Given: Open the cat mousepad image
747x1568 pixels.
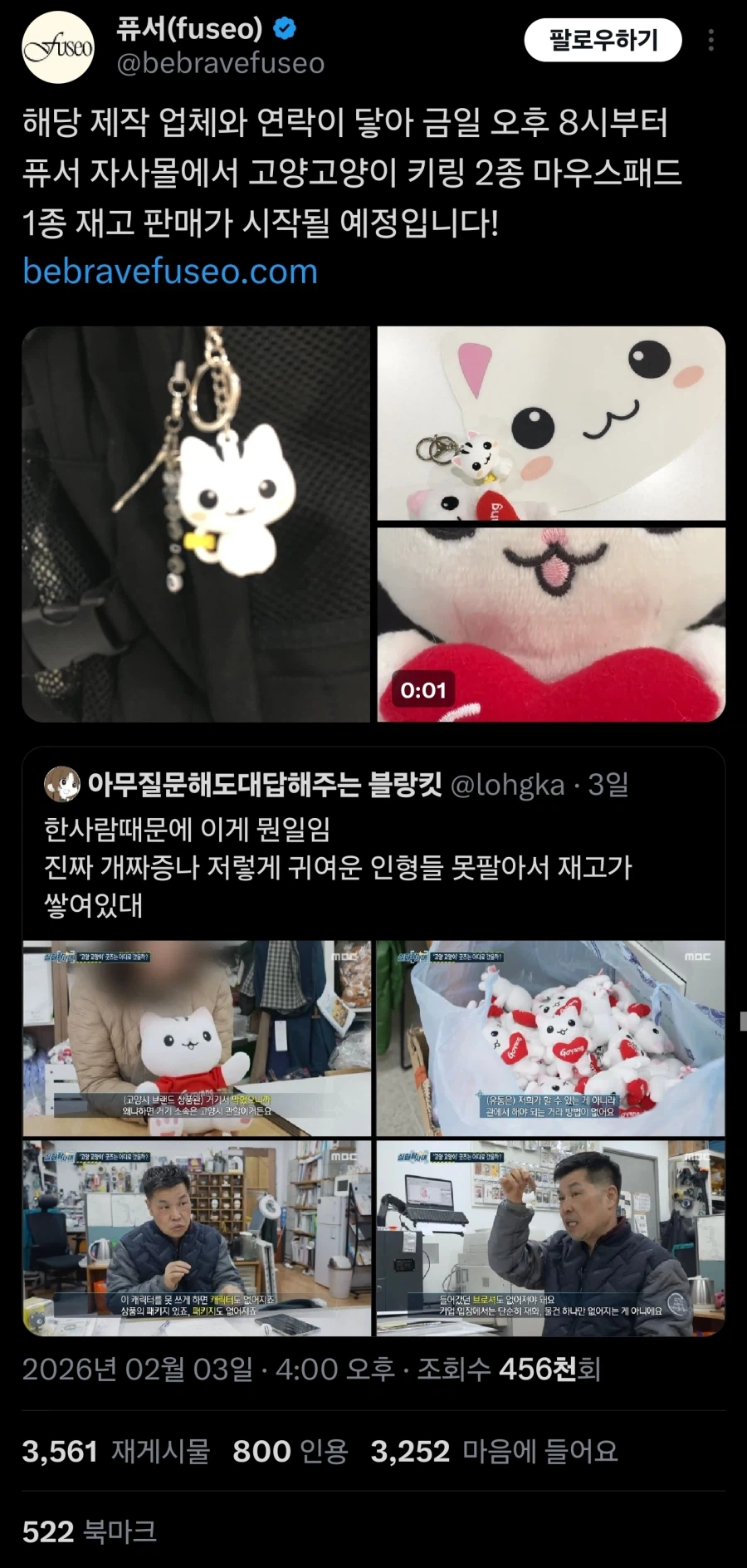Looking at the screenshot, I should (x=551, y=423).
